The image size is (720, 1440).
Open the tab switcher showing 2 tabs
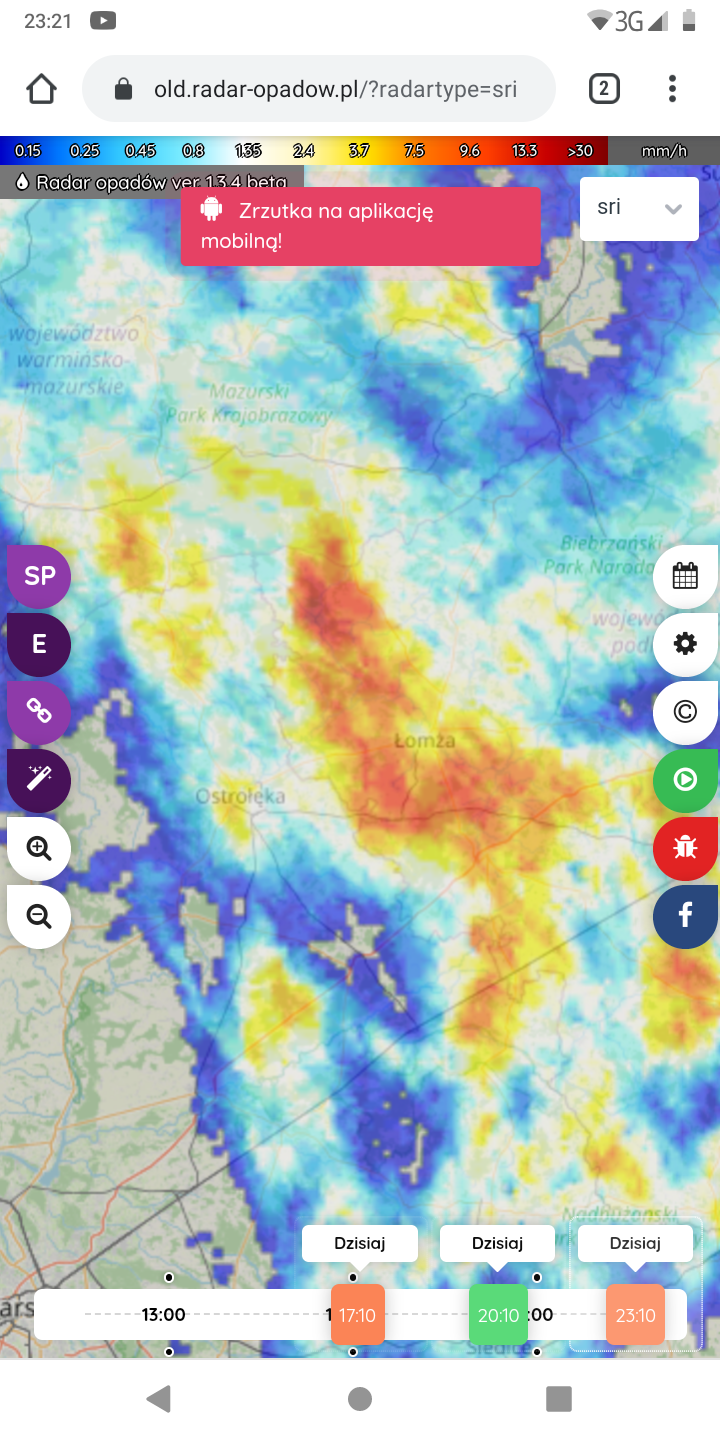pyautogui.click(x=603, y=89)
